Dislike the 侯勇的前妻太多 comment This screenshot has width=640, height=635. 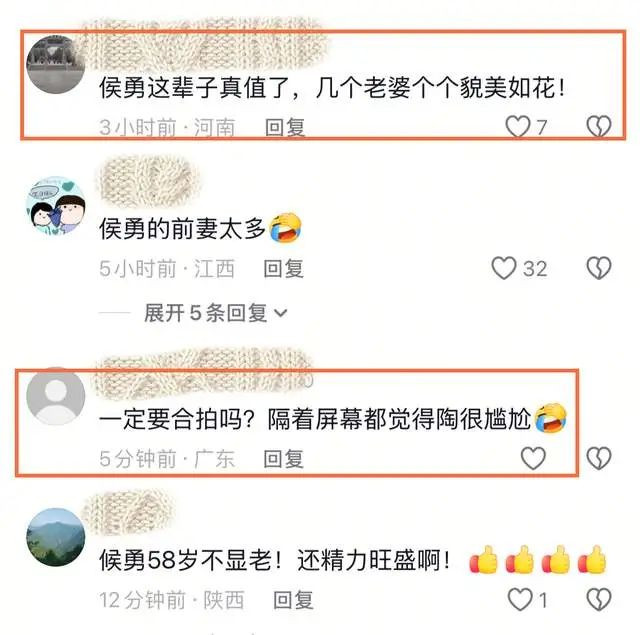[598, 268]
